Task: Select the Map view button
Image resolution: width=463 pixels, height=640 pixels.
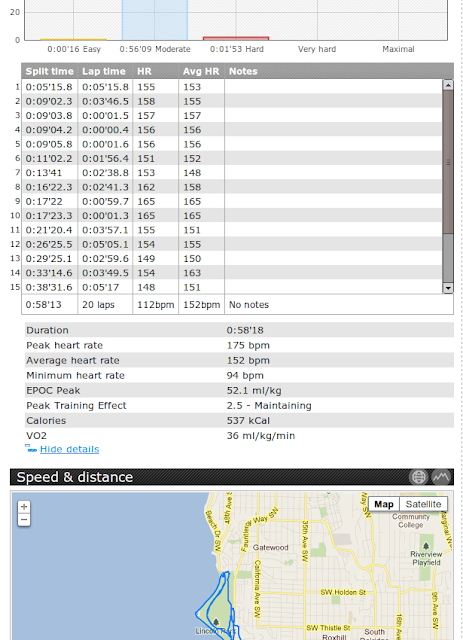Action: tap(384, 504)
